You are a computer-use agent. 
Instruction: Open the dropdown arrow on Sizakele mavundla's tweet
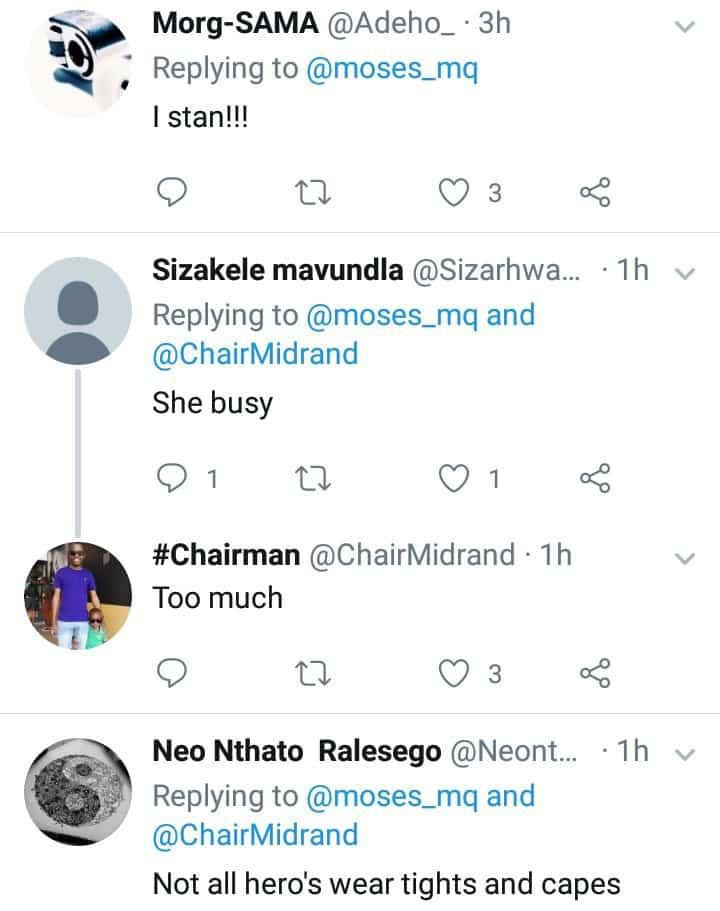point(685,273)
